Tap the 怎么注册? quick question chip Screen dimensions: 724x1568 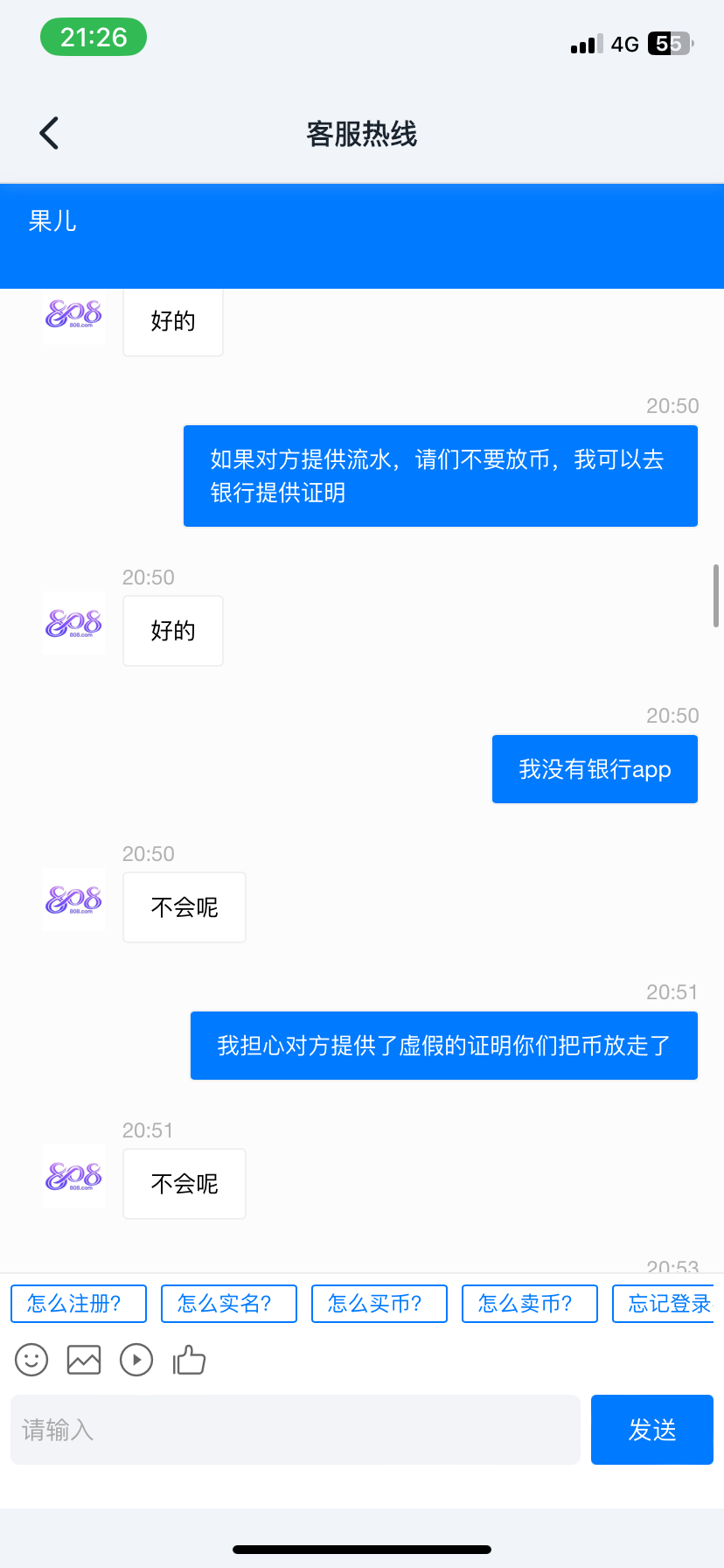pos(79,1304)
